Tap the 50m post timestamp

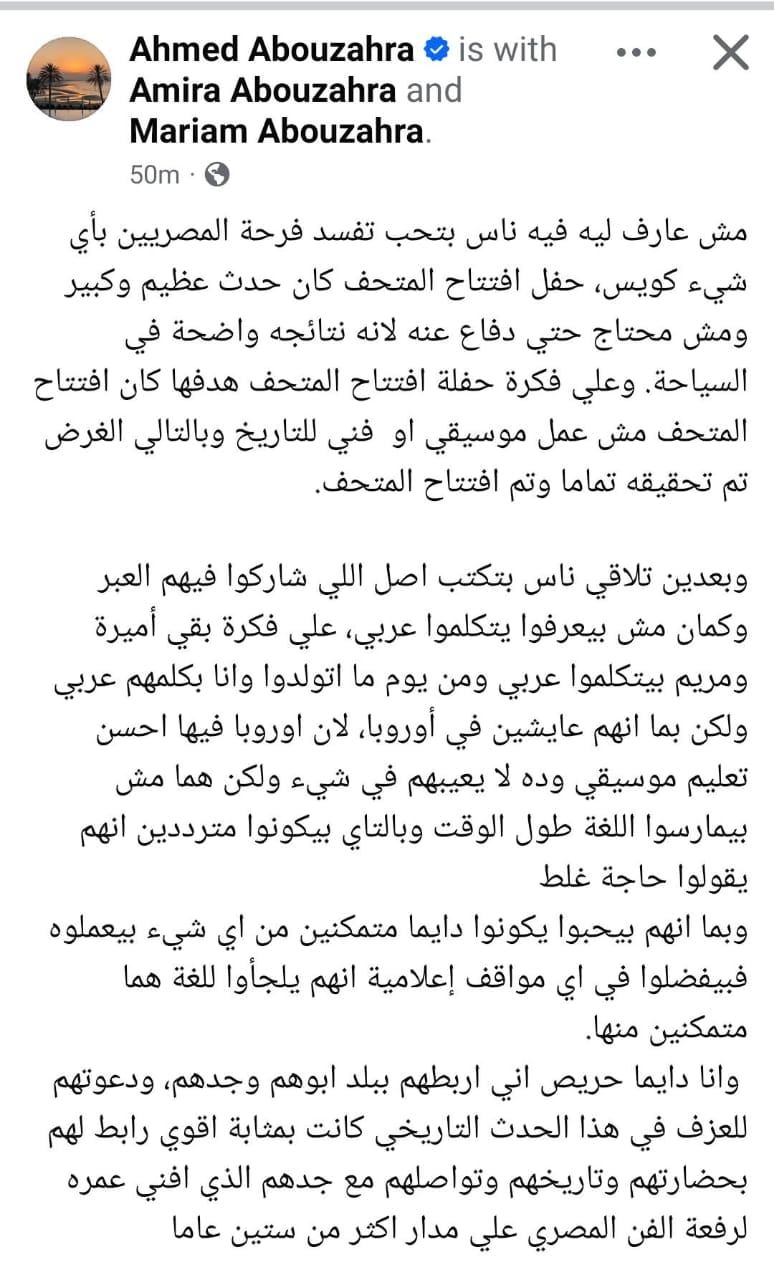tap(154, 174)
